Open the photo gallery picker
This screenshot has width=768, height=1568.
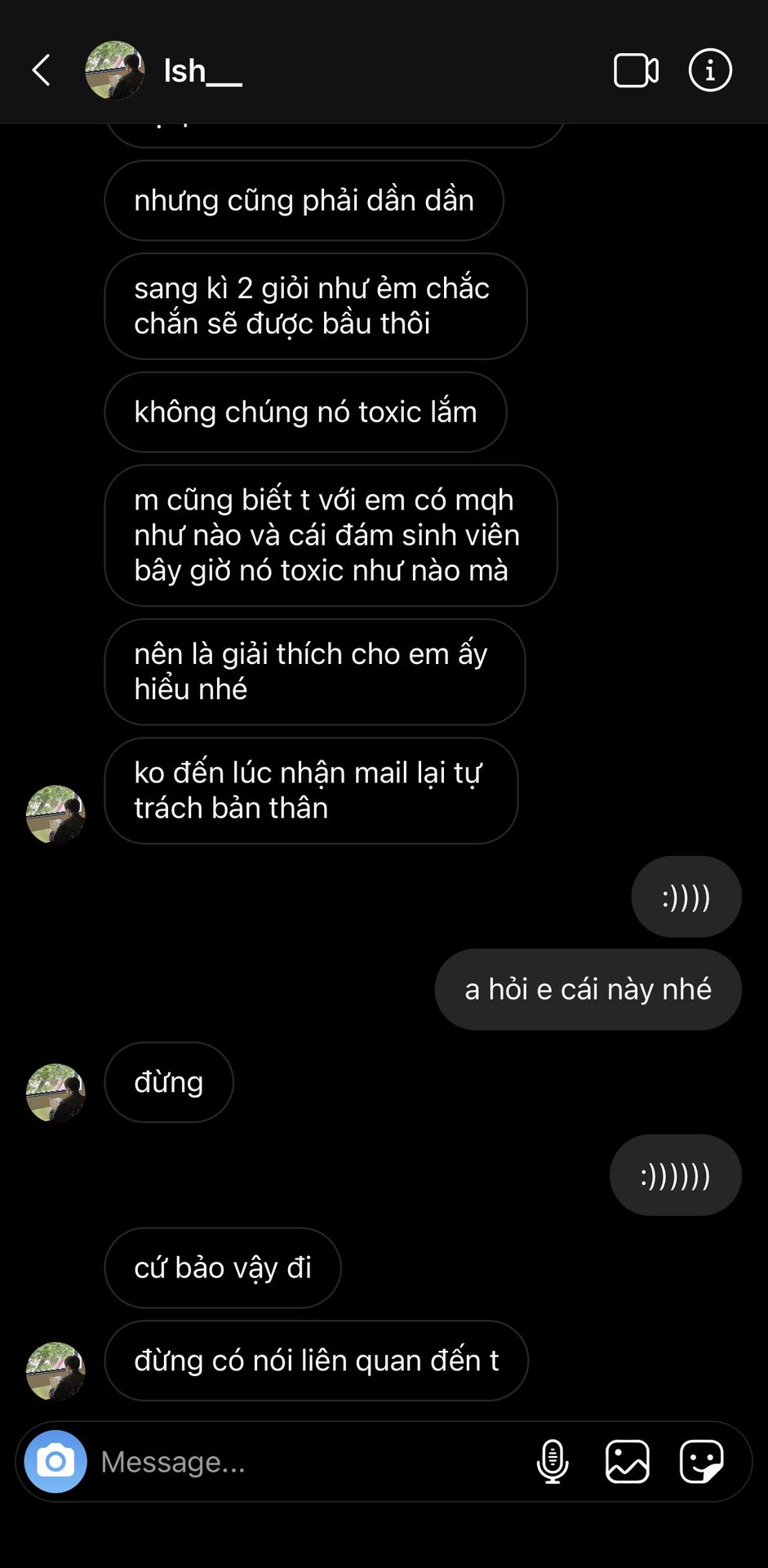click(627, 1461)
